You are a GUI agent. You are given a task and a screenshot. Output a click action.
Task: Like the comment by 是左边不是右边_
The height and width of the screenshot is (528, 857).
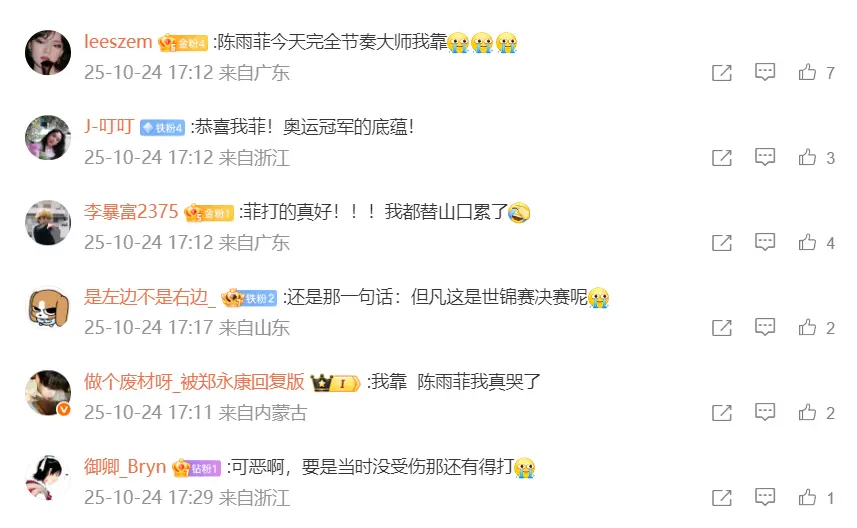pos(808,327)
